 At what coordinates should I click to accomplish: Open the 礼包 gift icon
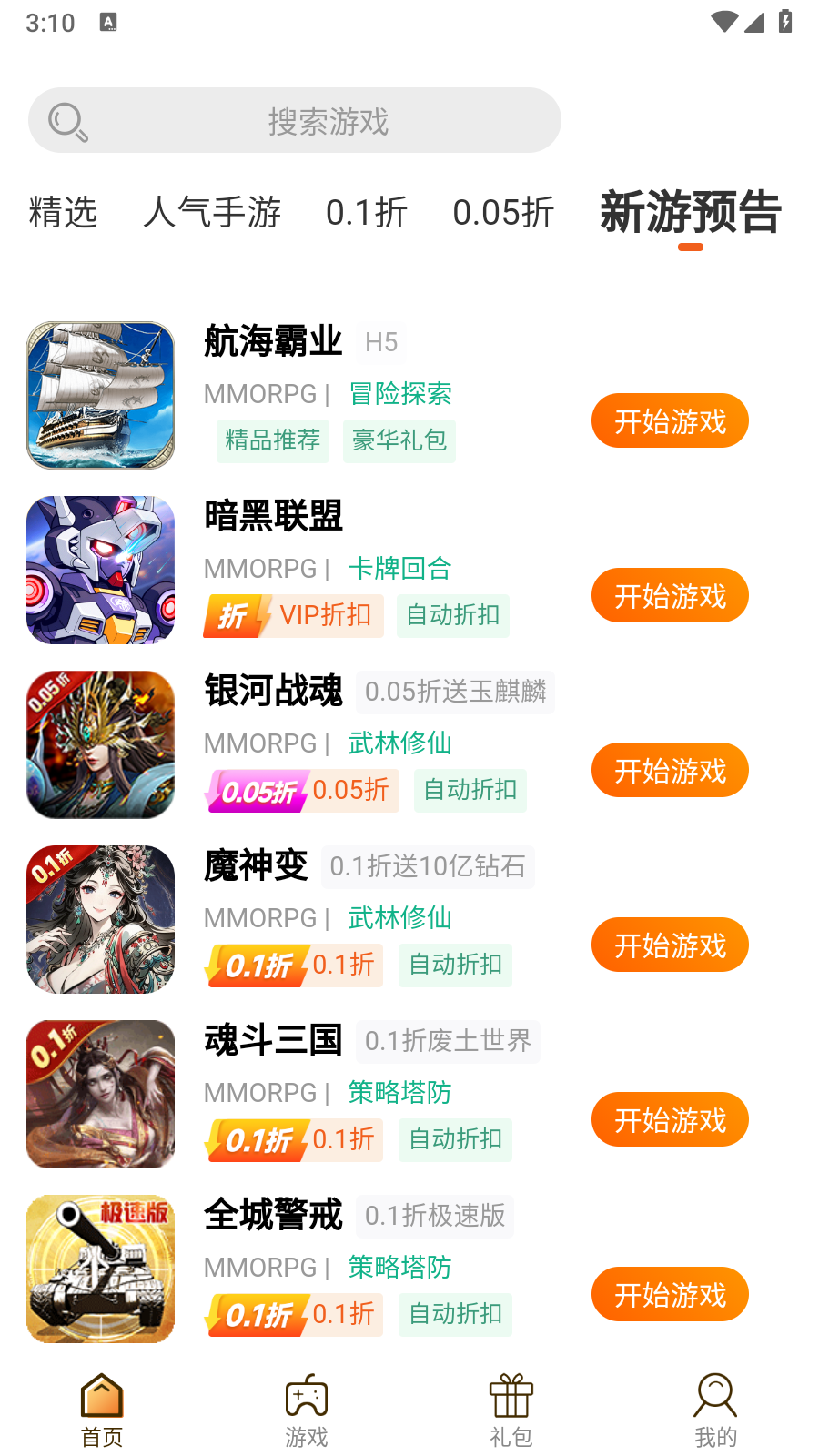[x=511, y=1399]
